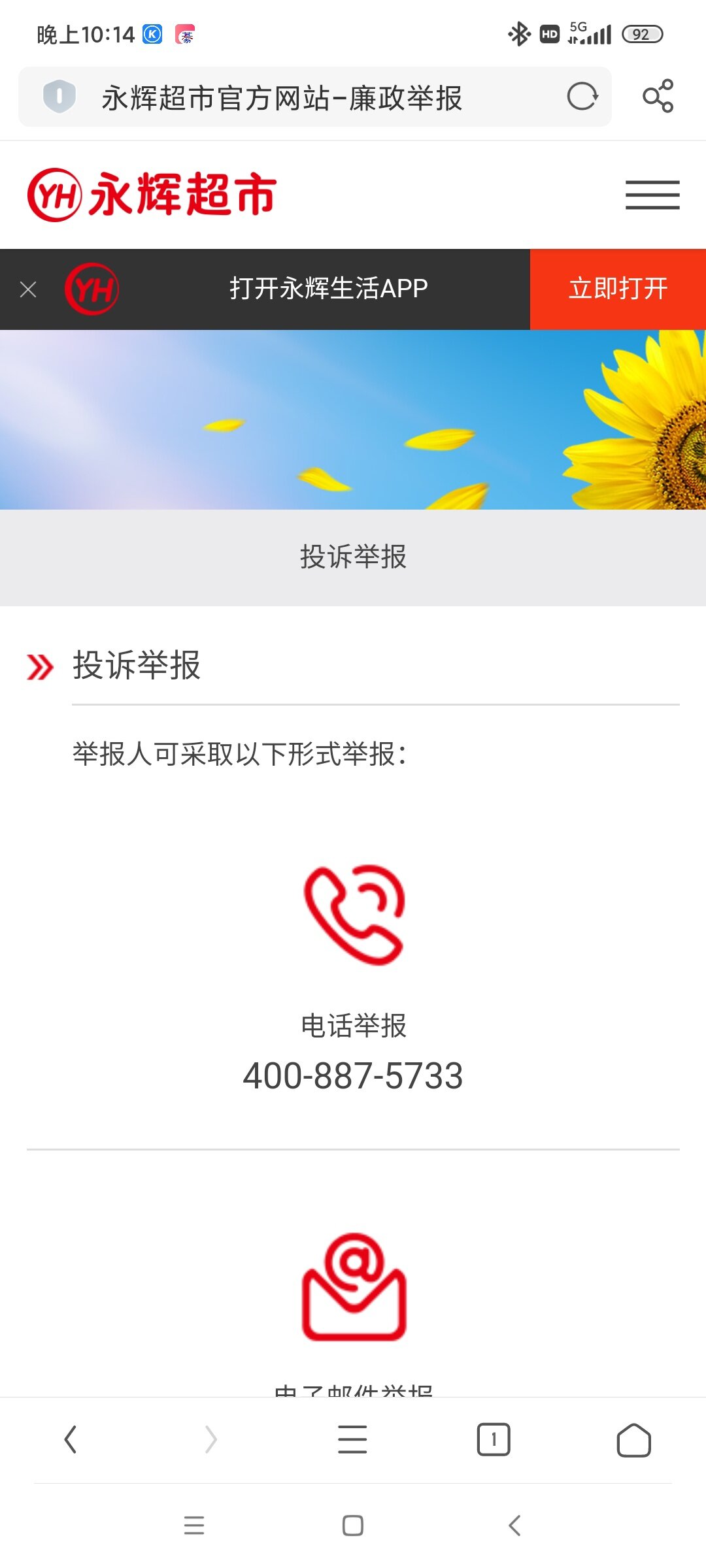706x1568 pixels.
Task: Tap 立即打开 to open the app
Action: [x=618, y=289]
